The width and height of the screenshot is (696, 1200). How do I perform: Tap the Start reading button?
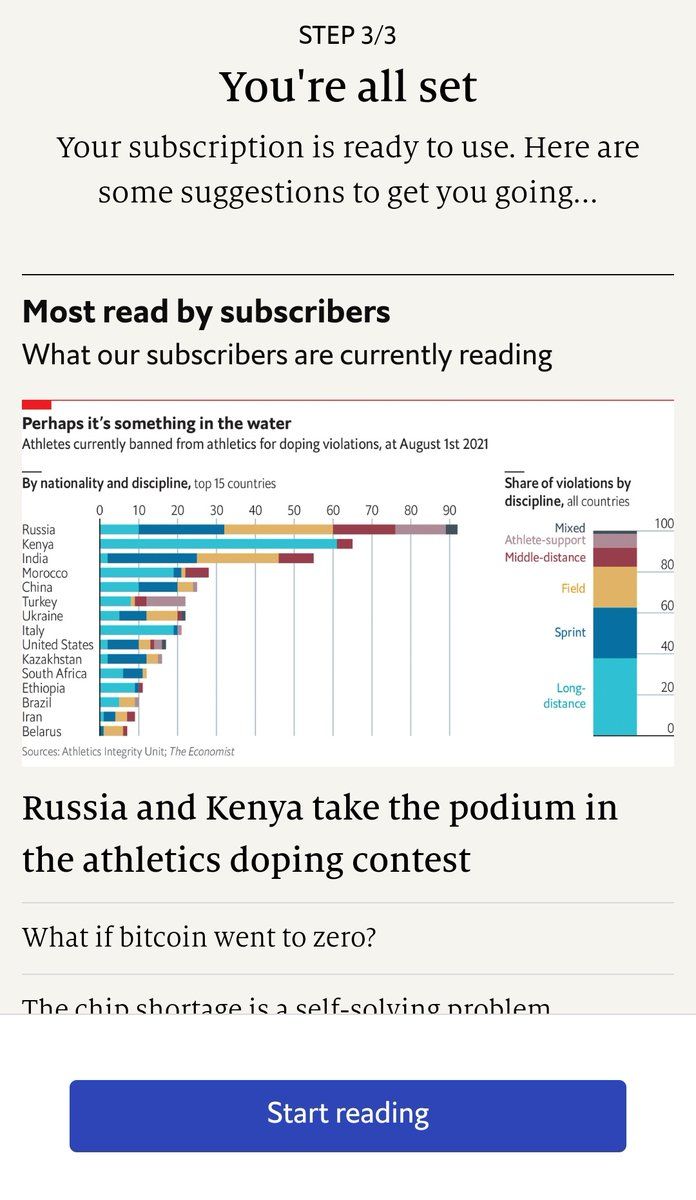[347, 1115]
